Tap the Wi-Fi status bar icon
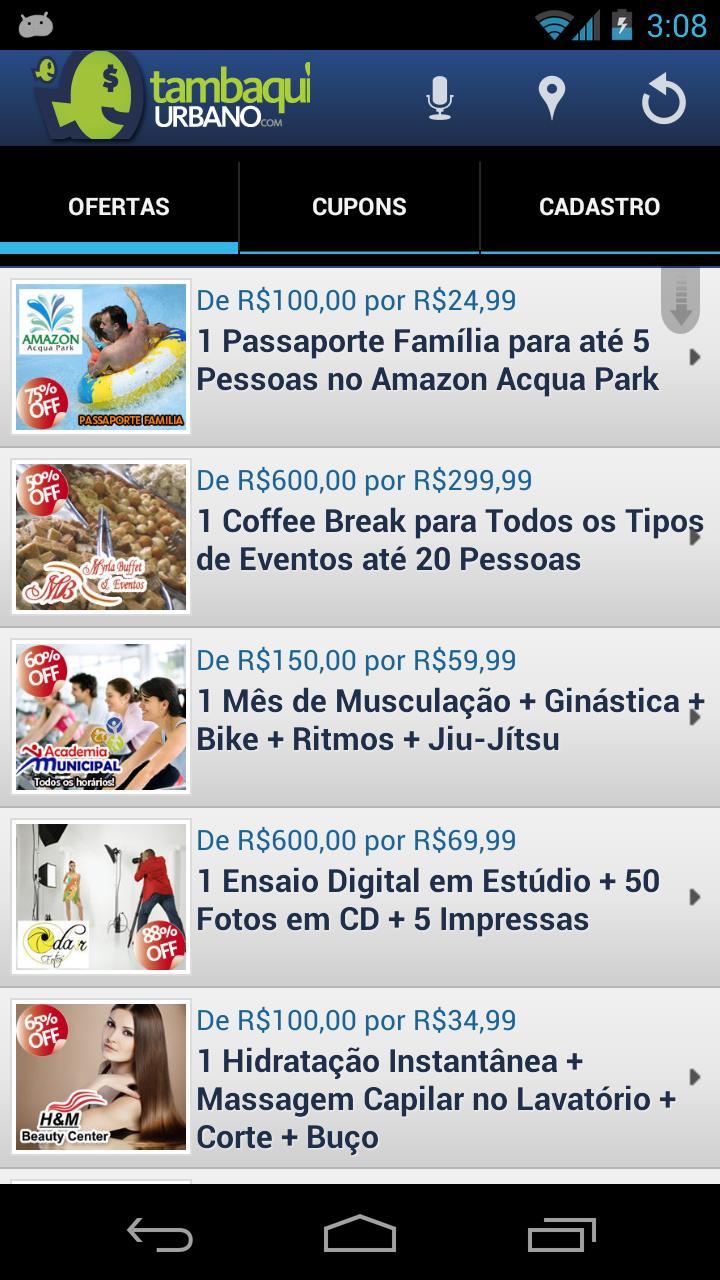720x1280 pixels. pos(553,23)
